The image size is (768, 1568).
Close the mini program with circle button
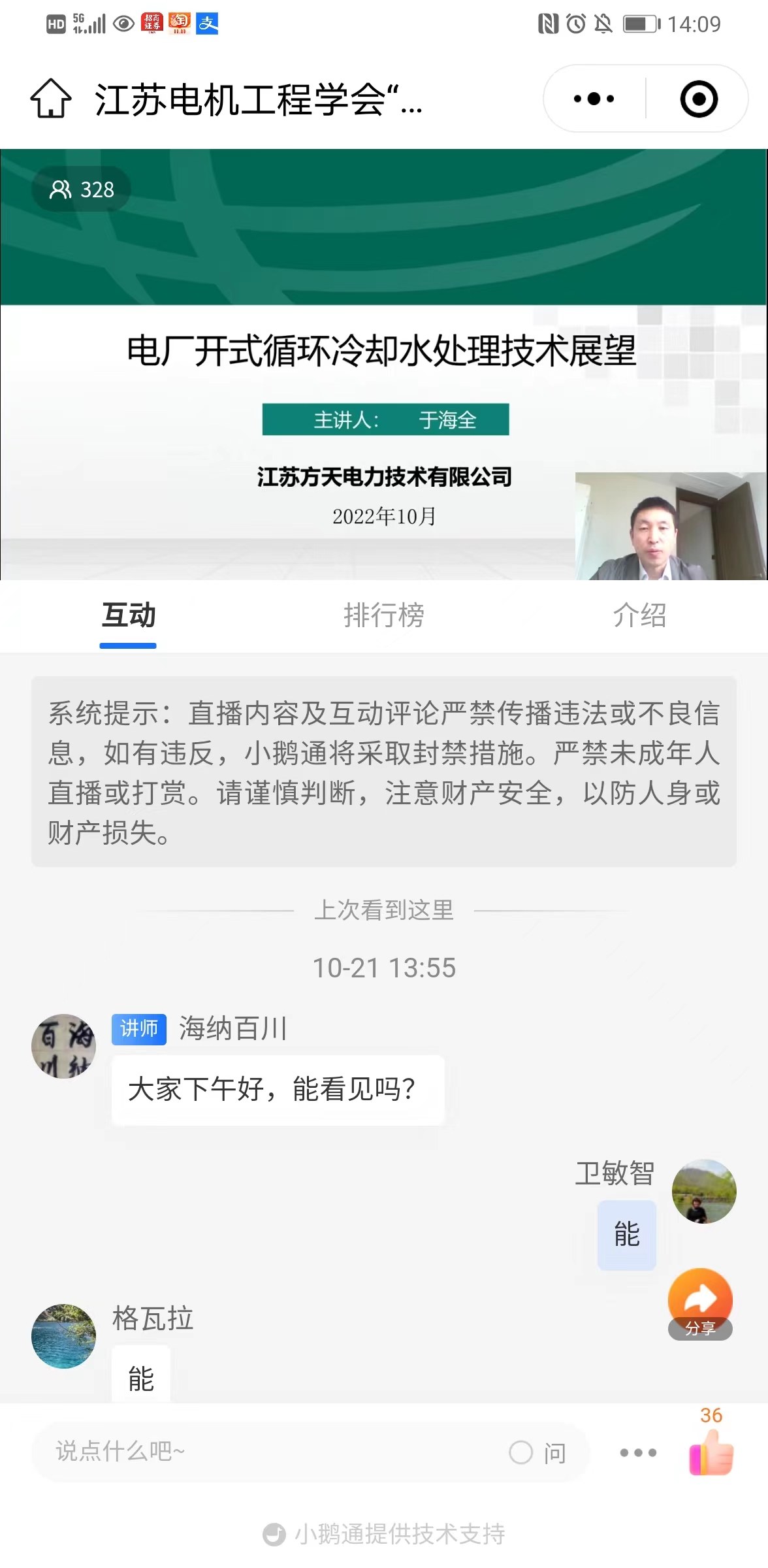click(x=698, y=99)
